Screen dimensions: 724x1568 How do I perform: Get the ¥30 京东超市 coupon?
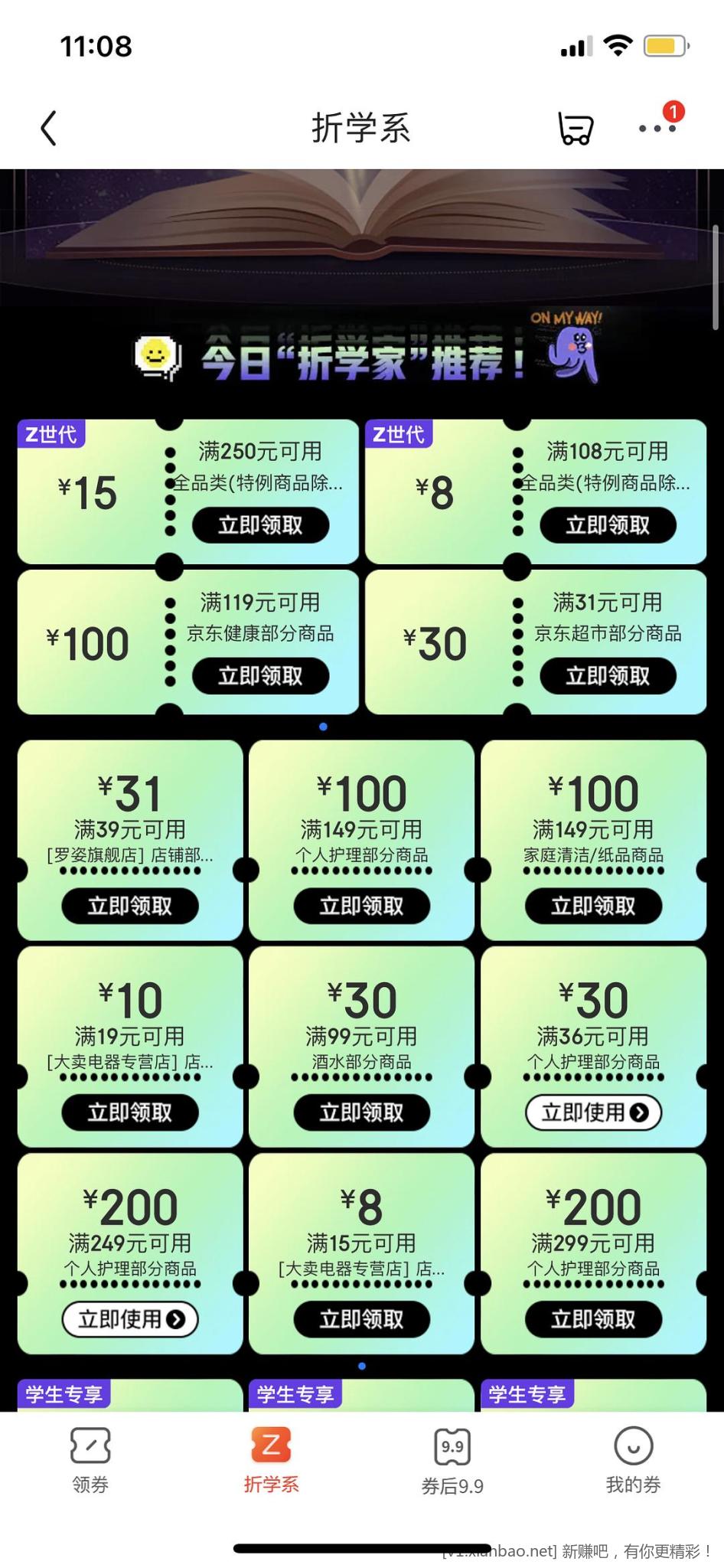pyautogui.click(x=608, y=676)
